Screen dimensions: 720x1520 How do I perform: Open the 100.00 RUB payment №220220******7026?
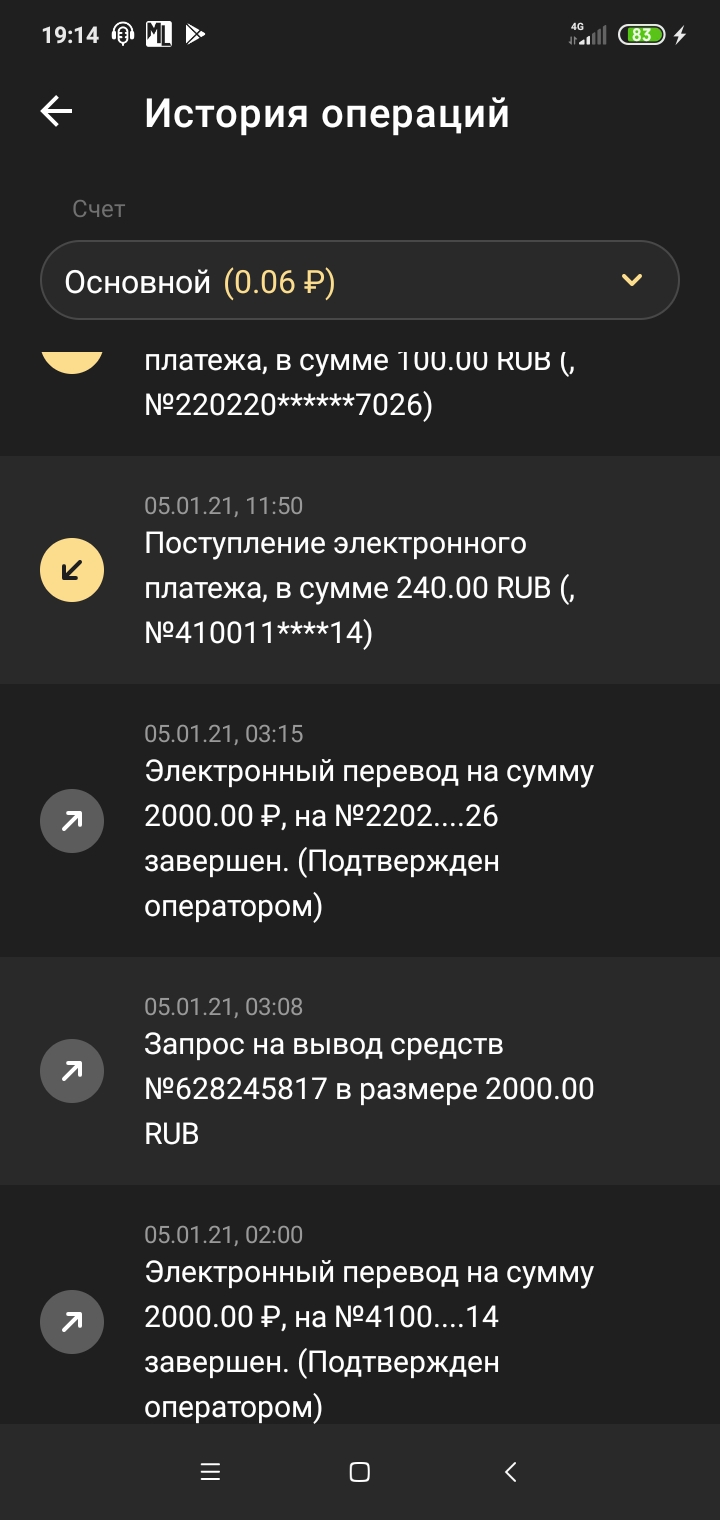pos(360,392)
